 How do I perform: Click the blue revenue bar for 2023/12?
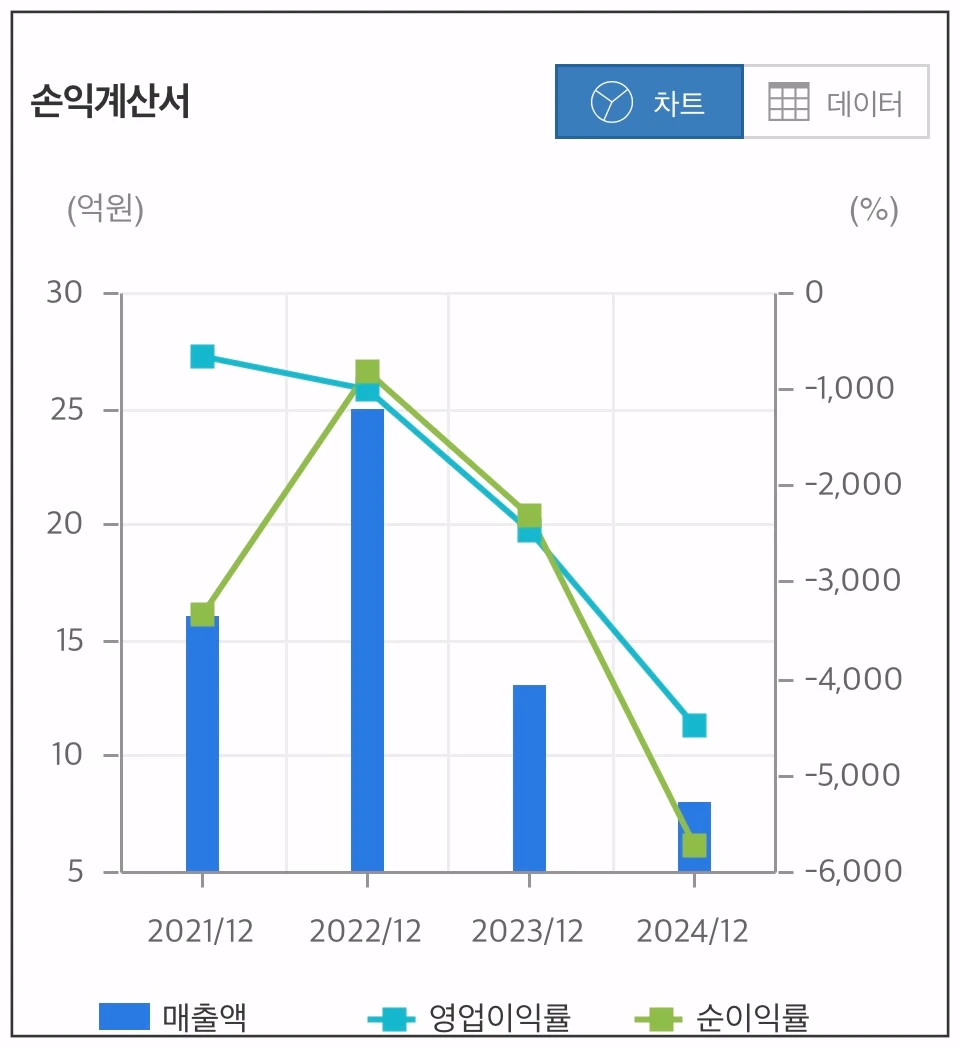pyautogui.click(x=529, y=775)
